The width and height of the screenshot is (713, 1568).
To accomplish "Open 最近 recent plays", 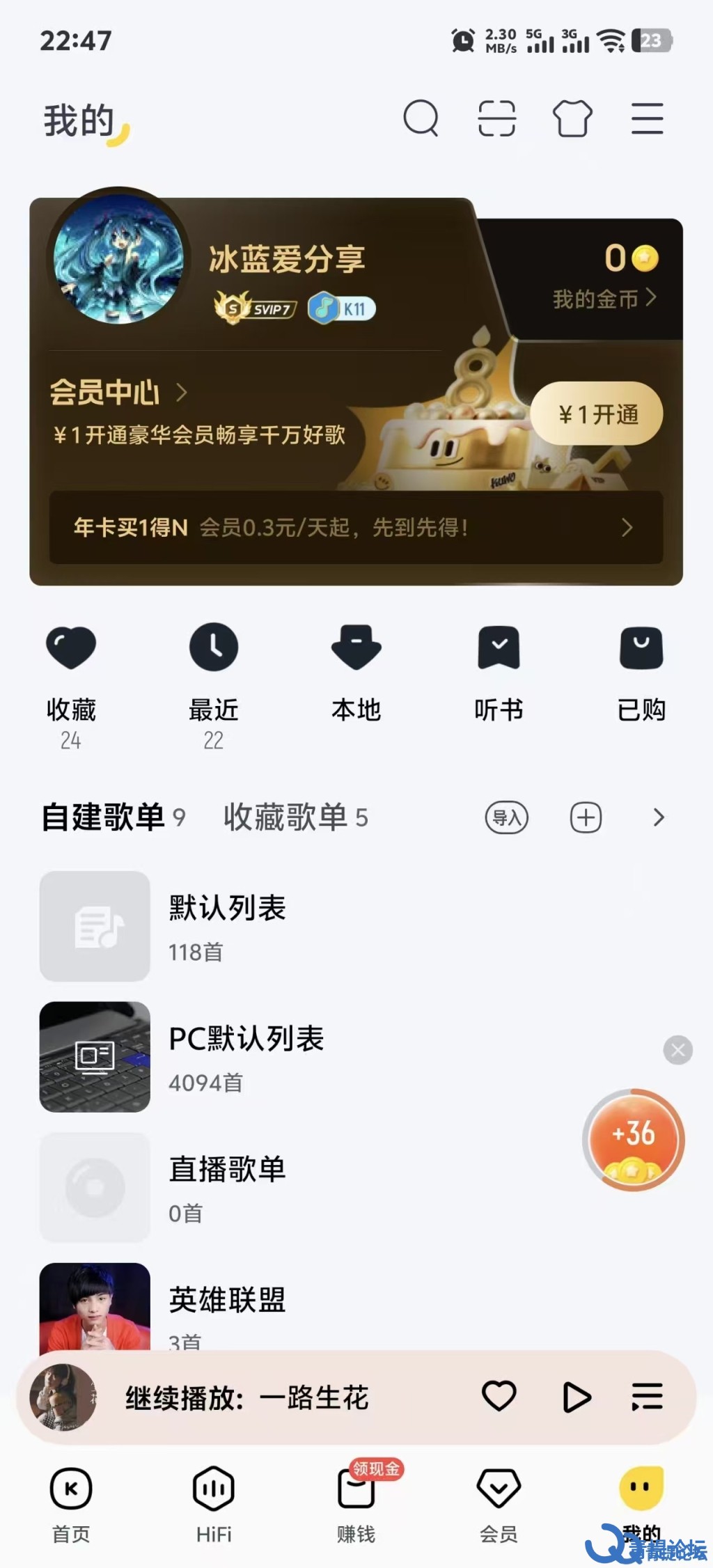I will point(214,686).
